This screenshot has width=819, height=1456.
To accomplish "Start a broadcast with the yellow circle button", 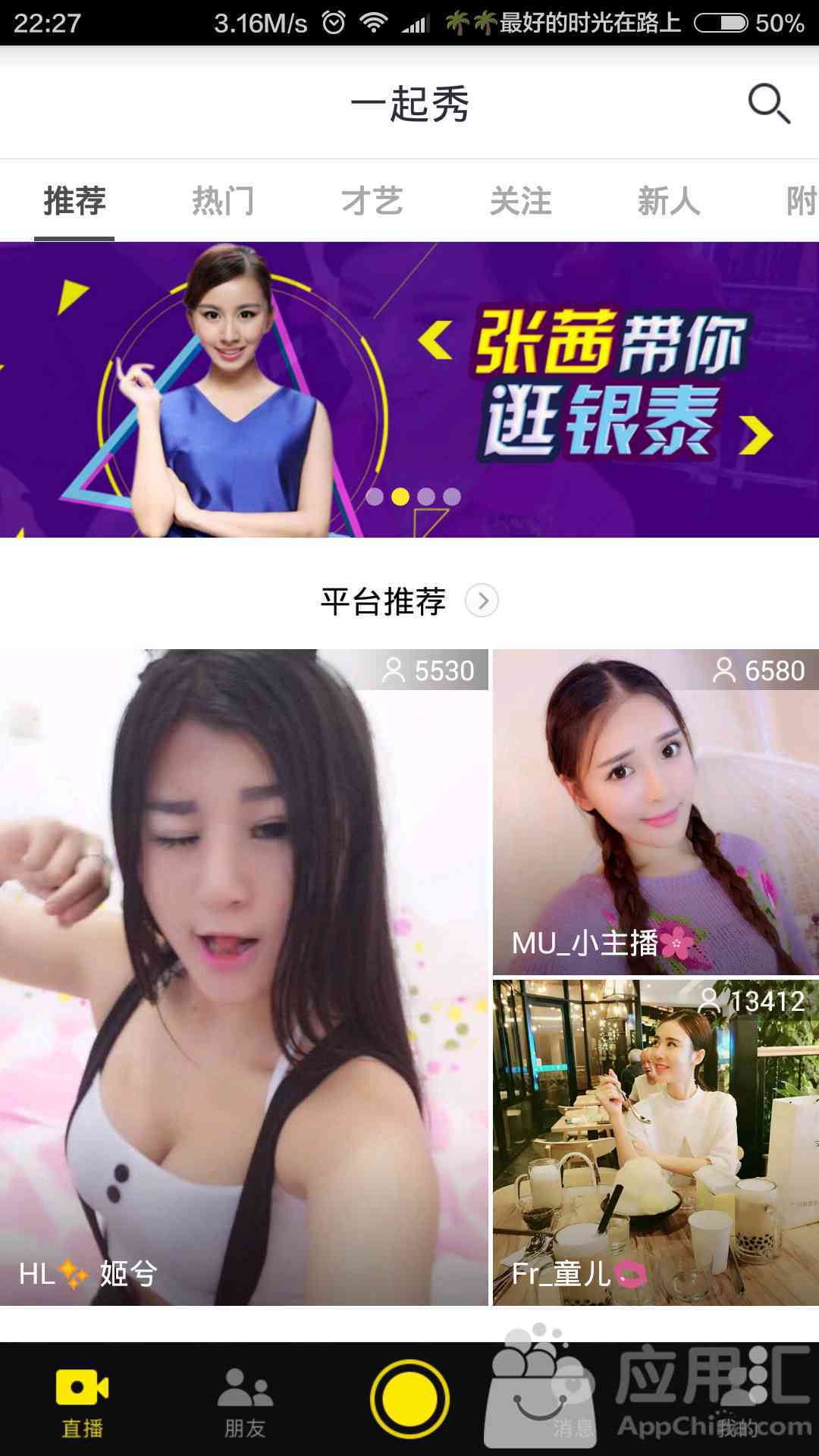I will [x=409, y=1399].
